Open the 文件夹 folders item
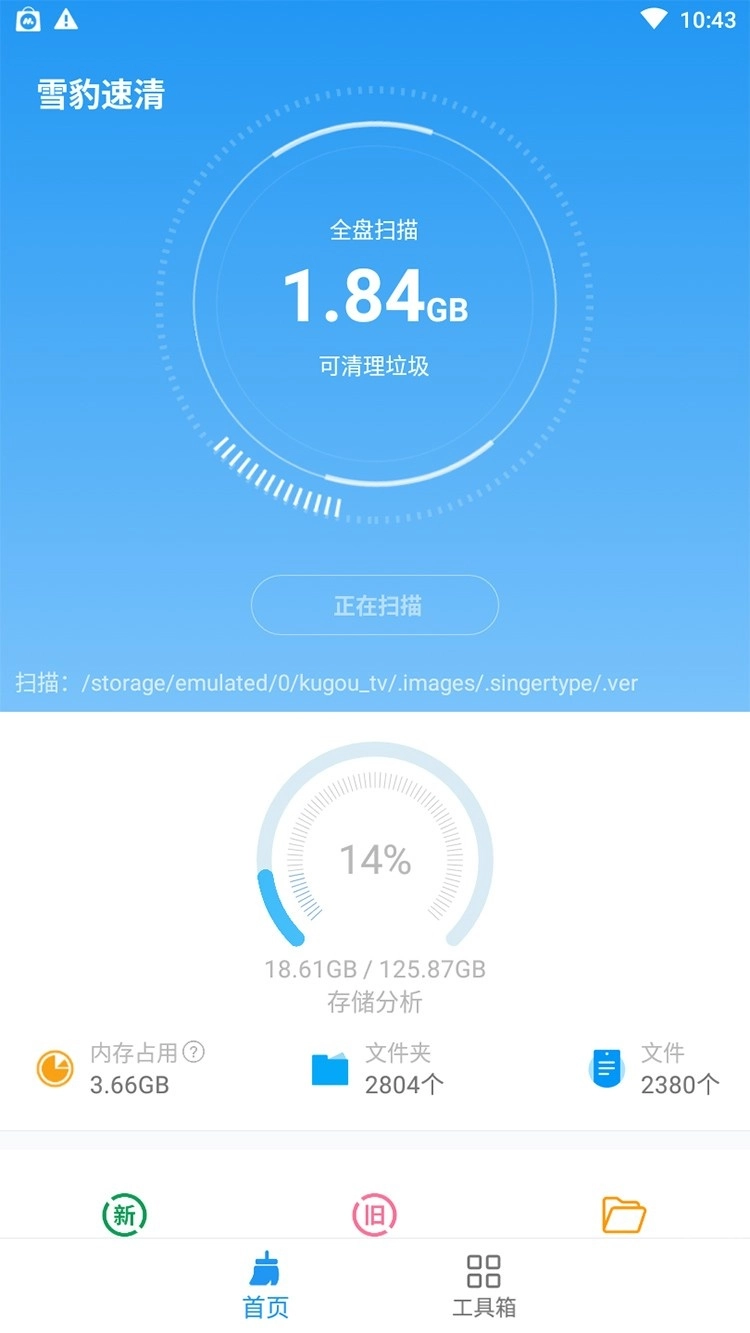Viewport: 750px width, 1333px height. [378, 1068]
